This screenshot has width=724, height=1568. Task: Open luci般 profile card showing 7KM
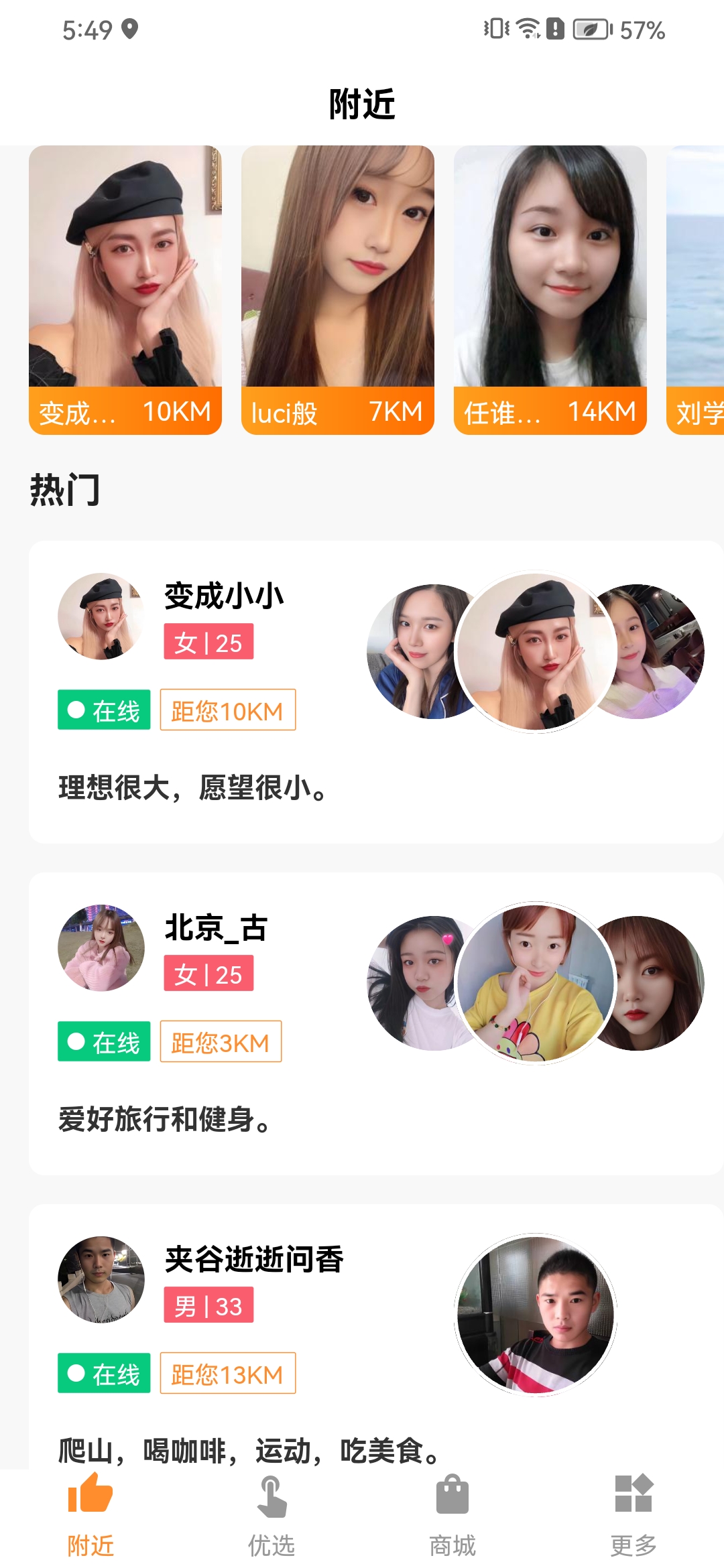(338, 289)
